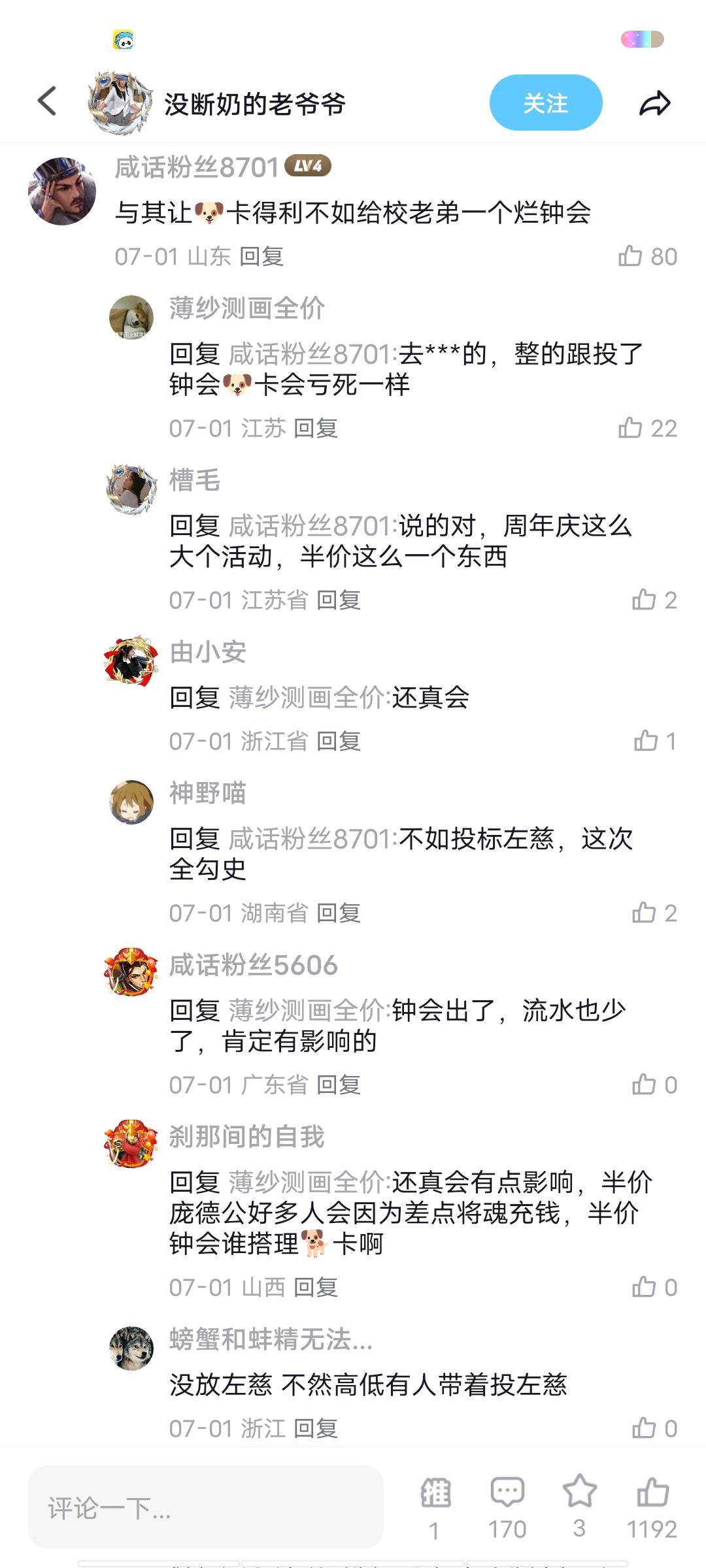Viewport: 706px width, 1568px height.
Task: Like 神野喵's reply
Action: pyautogui.click(x=644, y=913)
